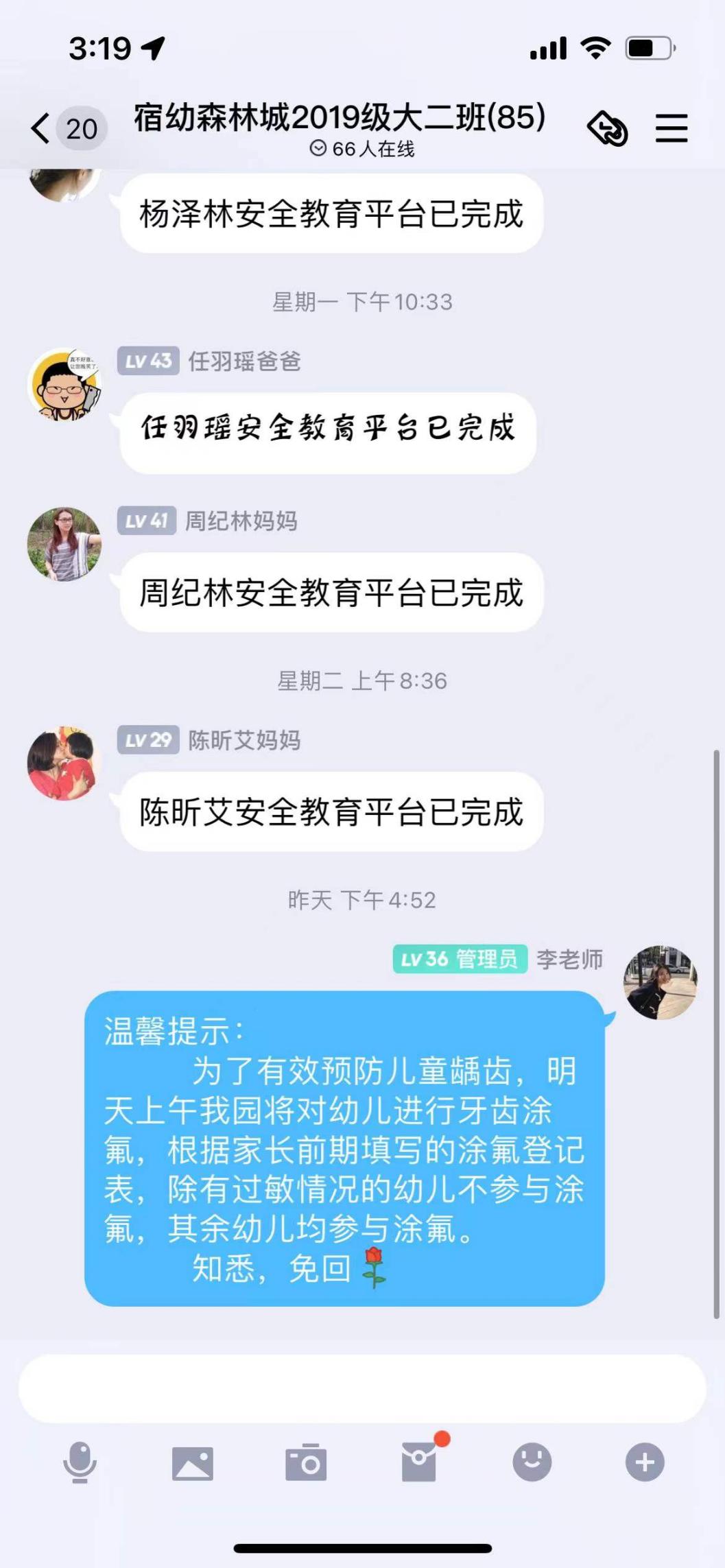This screenshot has width=725, height=1568.
Task: View 周纪林妈妈's profile avatar
Action: [64, 545]
